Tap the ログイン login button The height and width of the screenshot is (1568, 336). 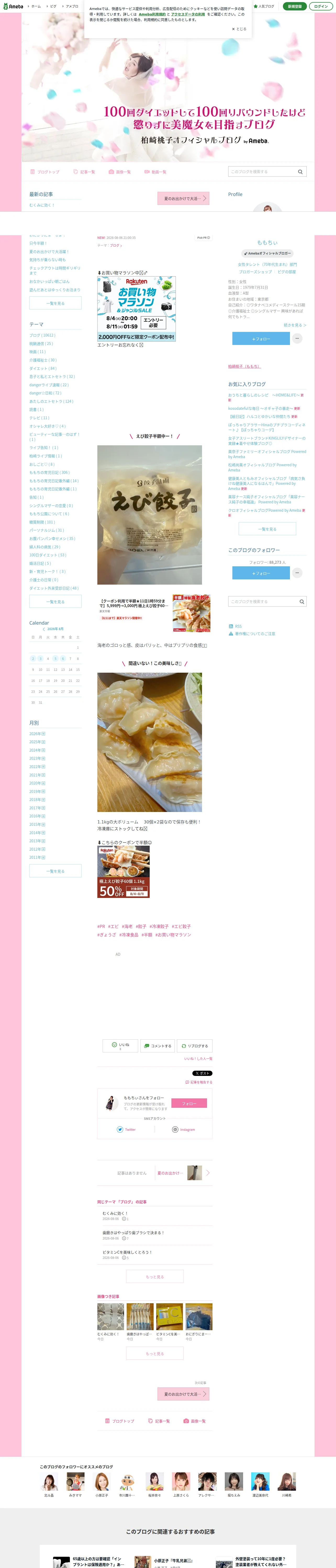coord(321,6)
